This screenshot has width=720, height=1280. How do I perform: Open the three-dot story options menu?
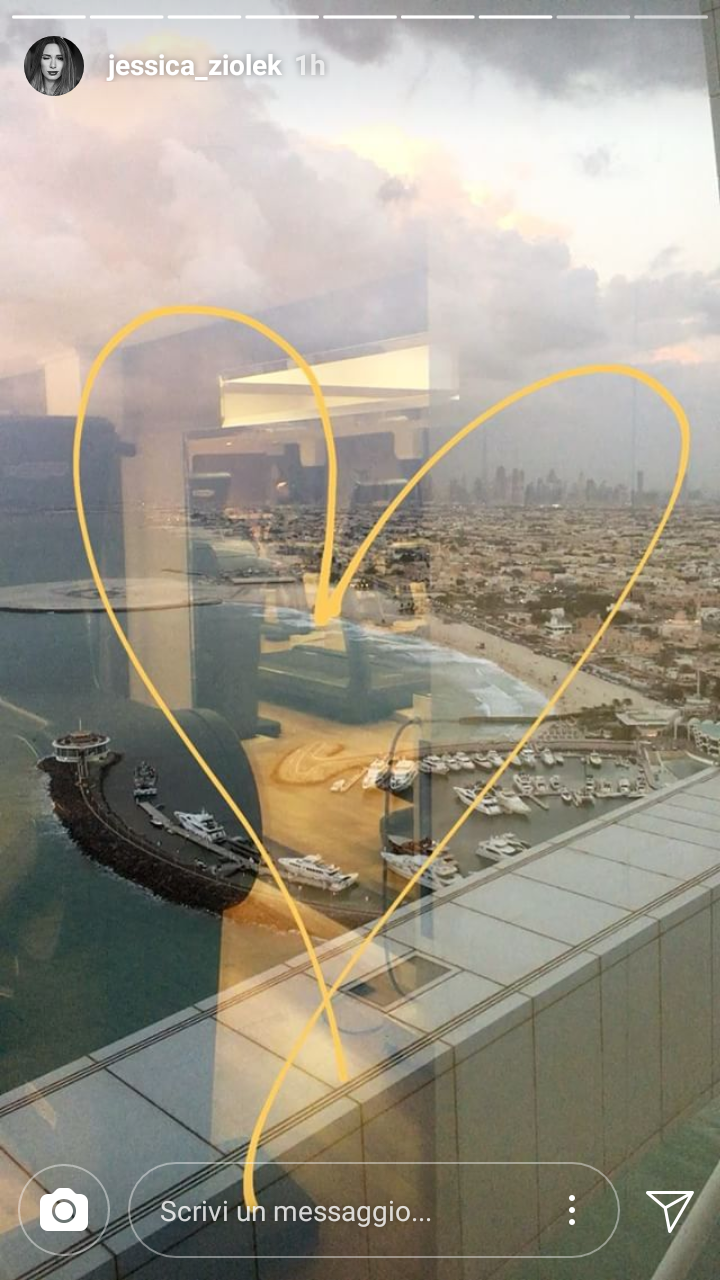571,1211
